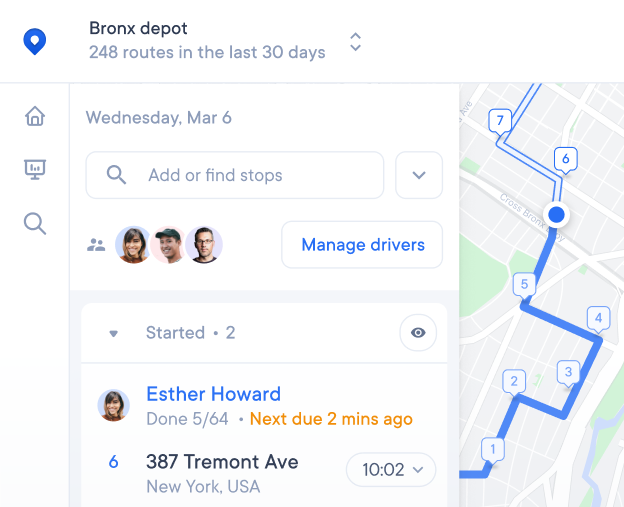624x507 pixels.
Task: Collapse the Started section
Action: click(x=113, y=333)
